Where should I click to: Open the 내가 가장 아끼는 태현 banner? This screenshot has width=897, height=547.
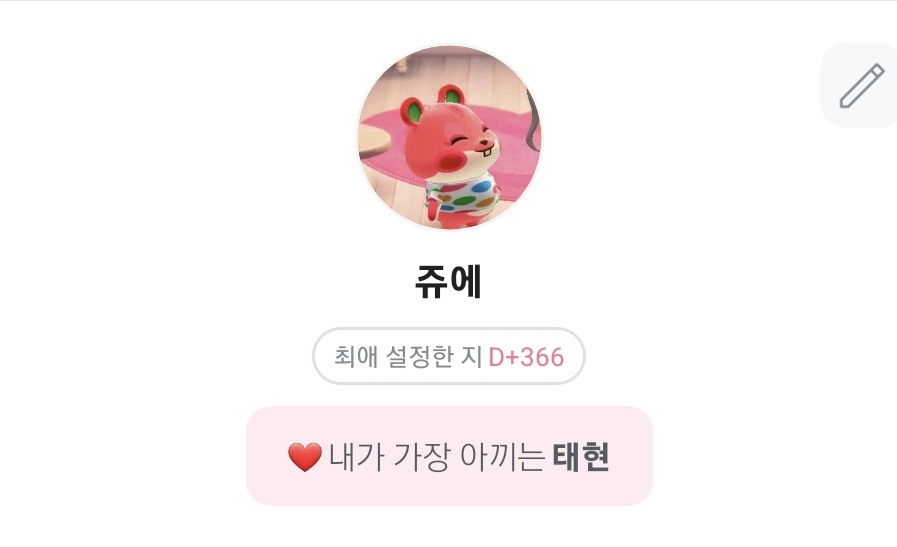click(x=449, y=457)
